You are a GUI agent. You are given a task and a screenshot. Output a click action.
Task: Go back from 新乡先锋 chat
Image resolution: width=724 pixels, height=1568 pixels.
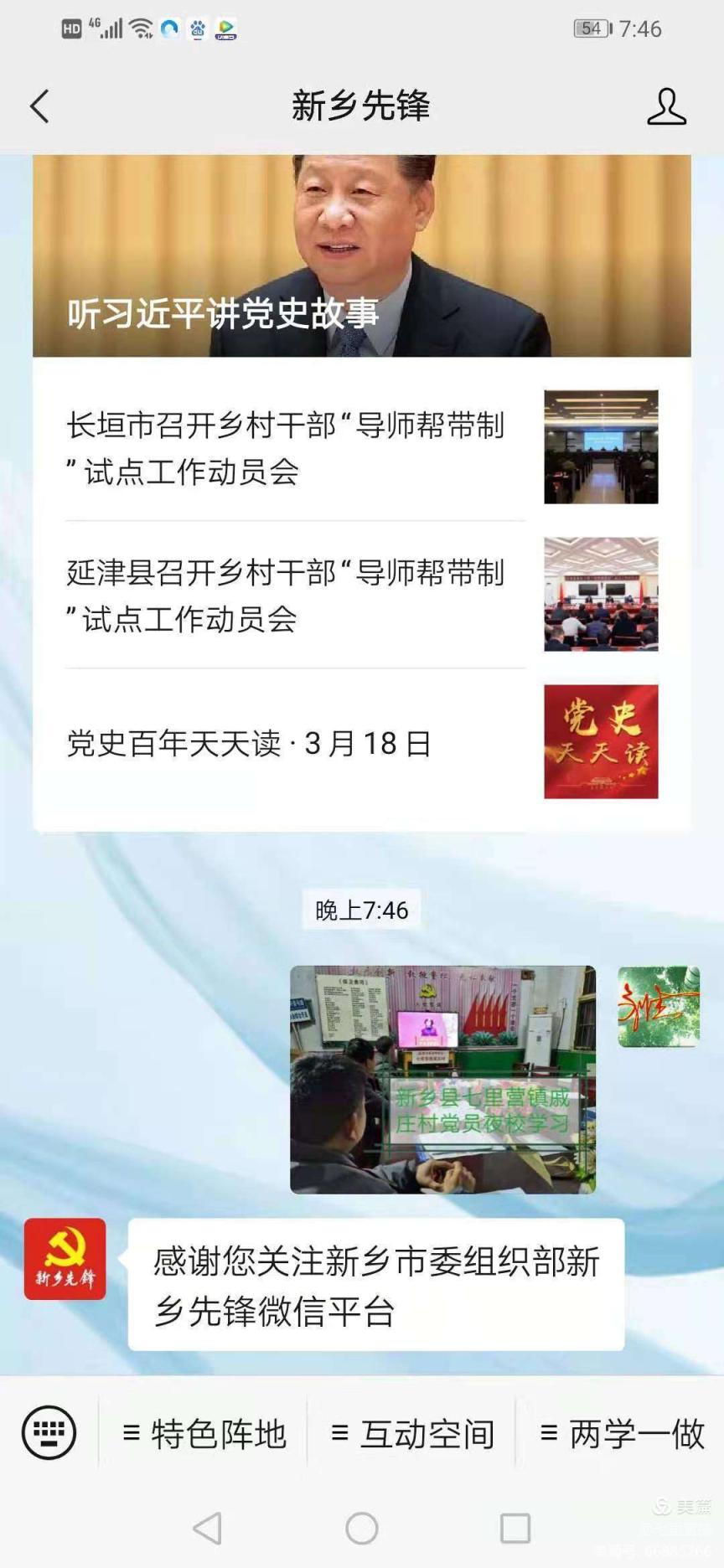(x=39, y=106)
